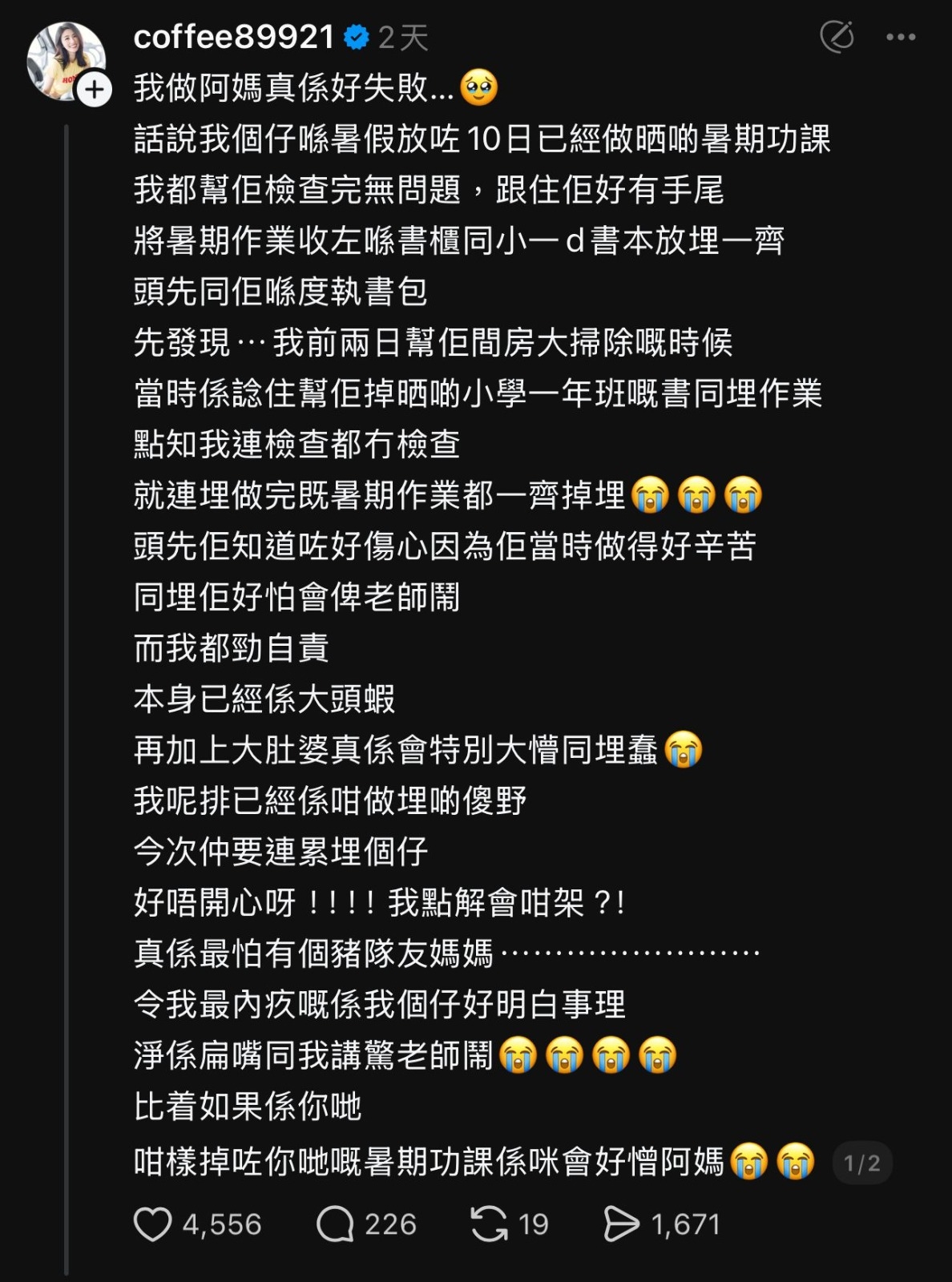Follow coffee89921 via avatar plus button
Viewport: 952px width, 1282px height.
(95, 90)
